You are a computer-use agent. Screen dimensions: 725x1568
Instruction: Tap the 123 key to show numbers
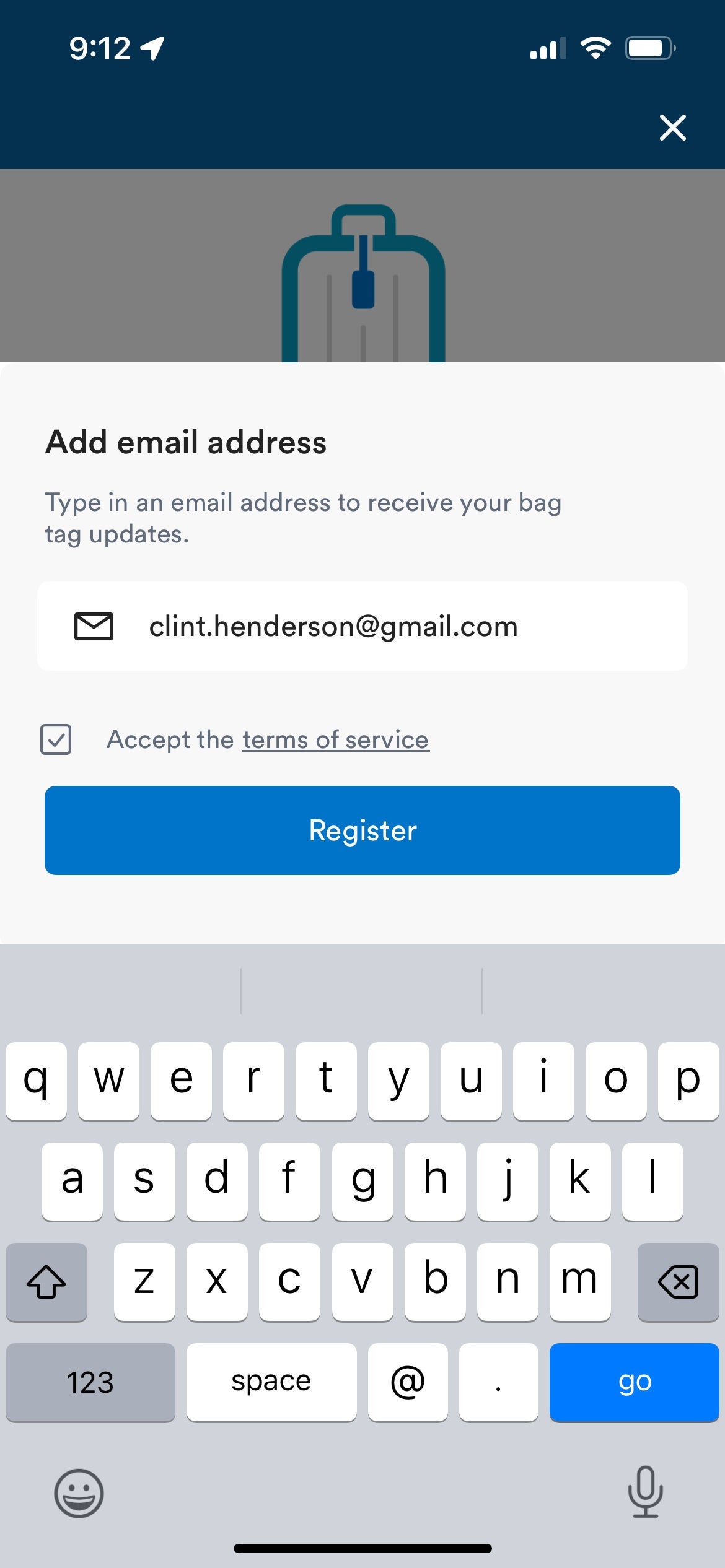click(90, 1382)
